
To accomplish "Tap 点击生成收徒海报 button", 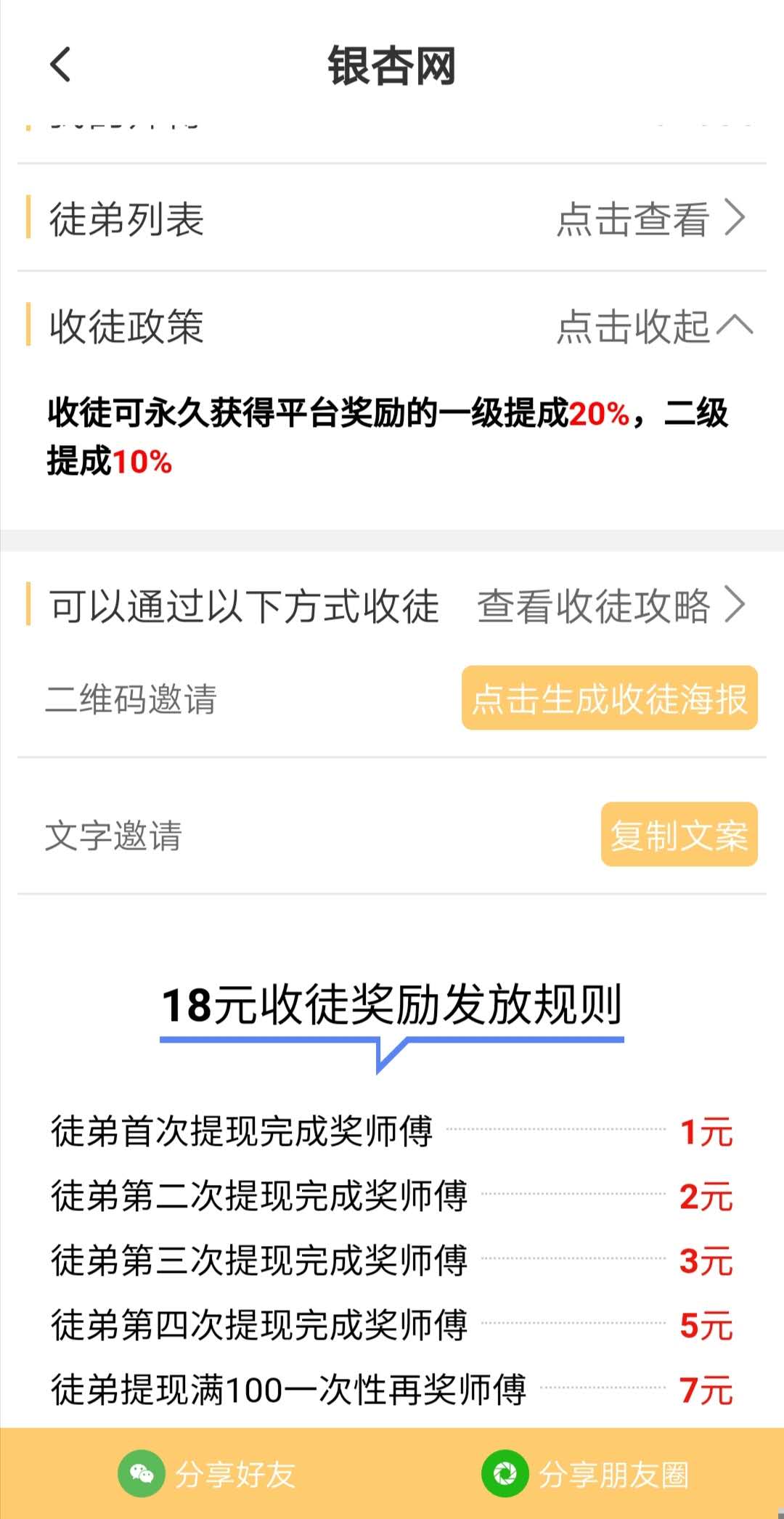I will point(610,698).
